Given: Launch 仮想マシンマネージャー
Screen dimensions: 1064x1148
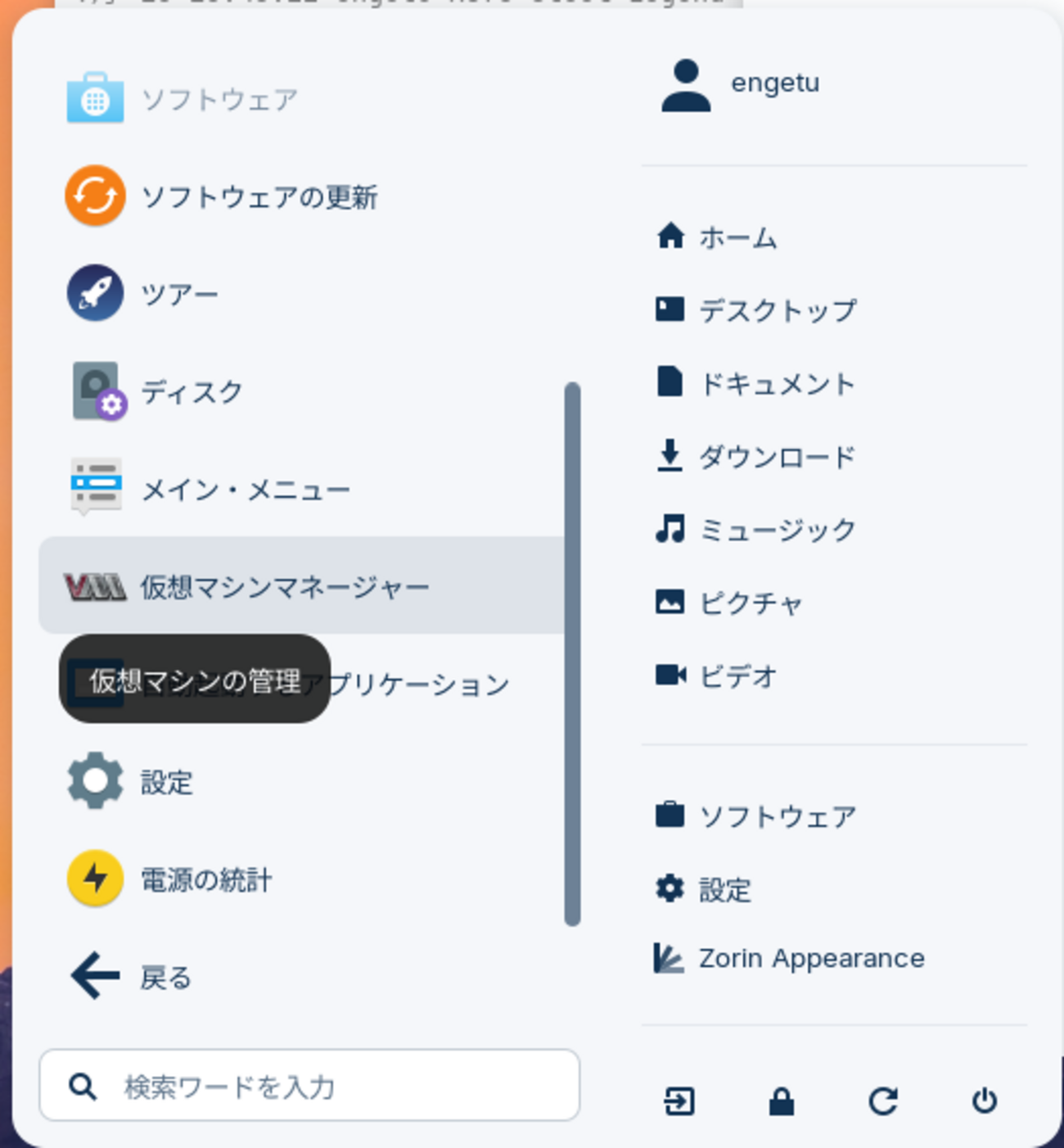Looking at the screenshot, I should click(283, 586).
